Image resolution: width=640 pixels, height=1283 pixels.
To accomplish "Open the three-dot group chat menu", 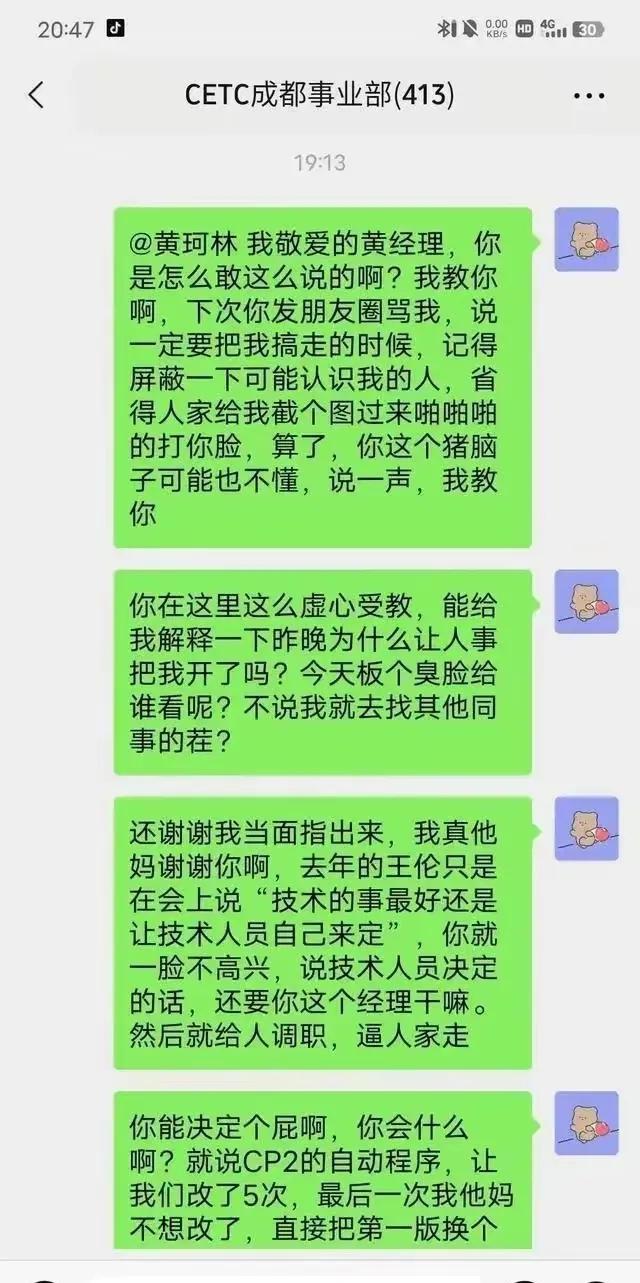I will coord(589,96).
